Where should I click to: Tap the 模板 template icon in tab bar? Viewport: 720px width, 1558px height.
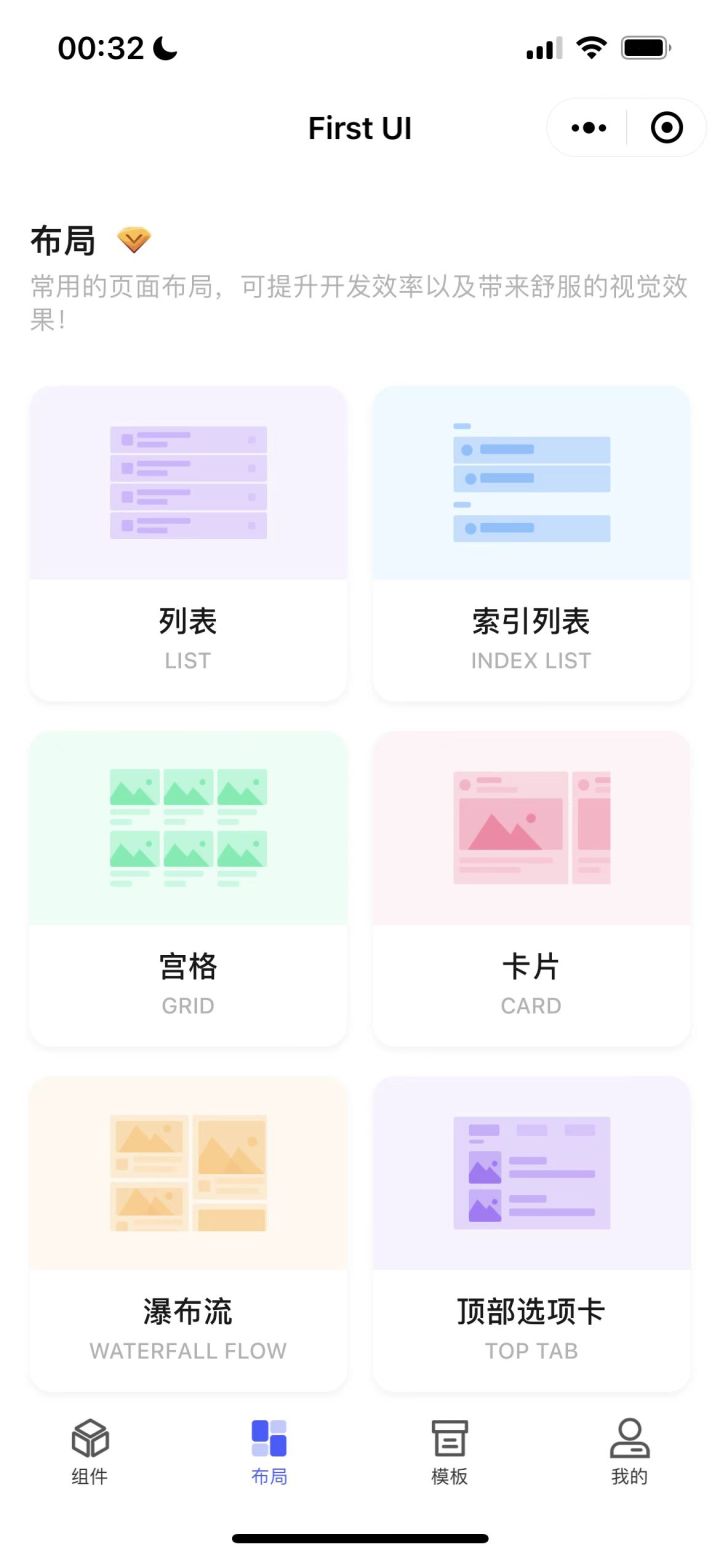click(448, 1436)
